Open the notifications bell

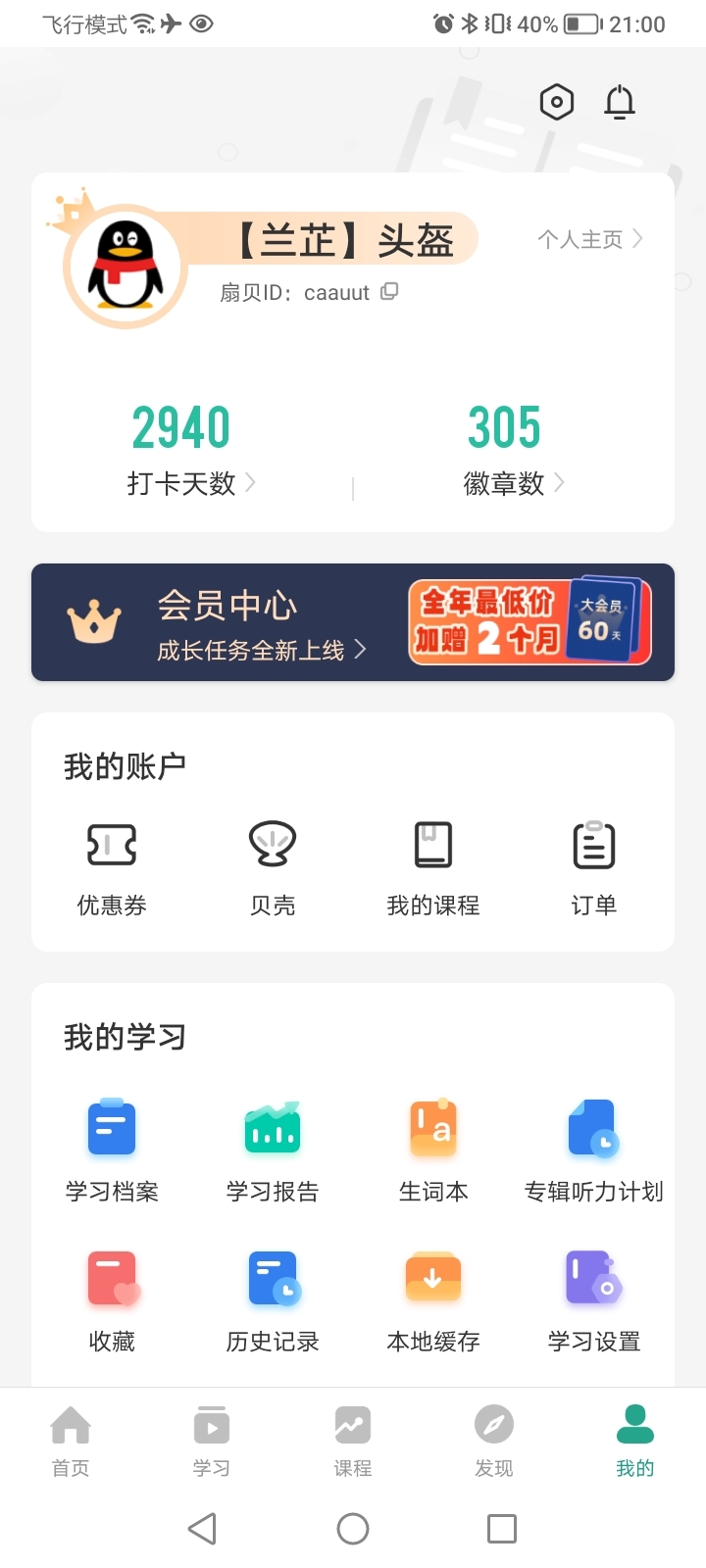point(619,102)
